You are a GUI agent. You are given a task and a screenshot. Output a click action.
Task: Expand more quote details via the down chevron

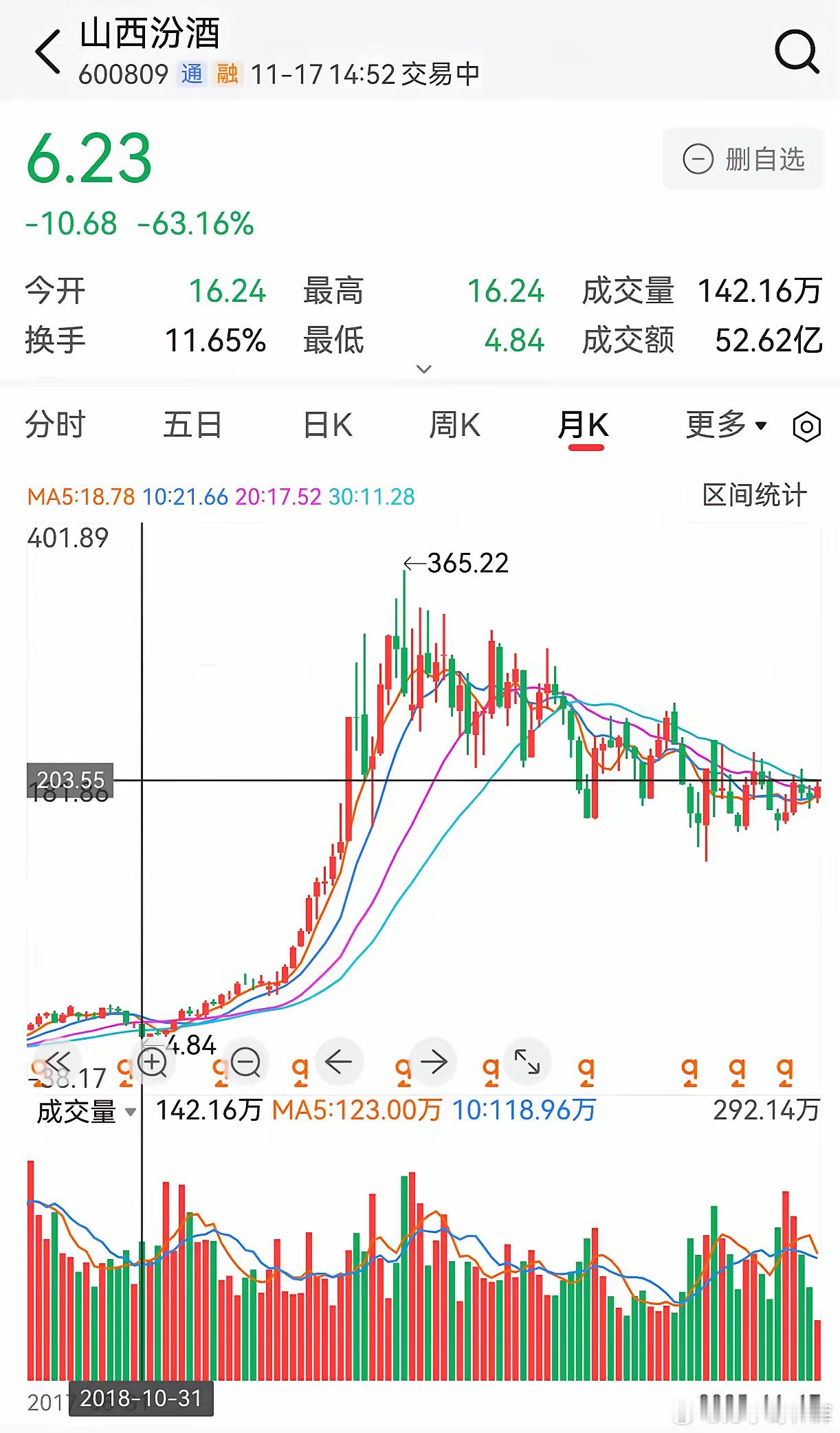point(423,369)
